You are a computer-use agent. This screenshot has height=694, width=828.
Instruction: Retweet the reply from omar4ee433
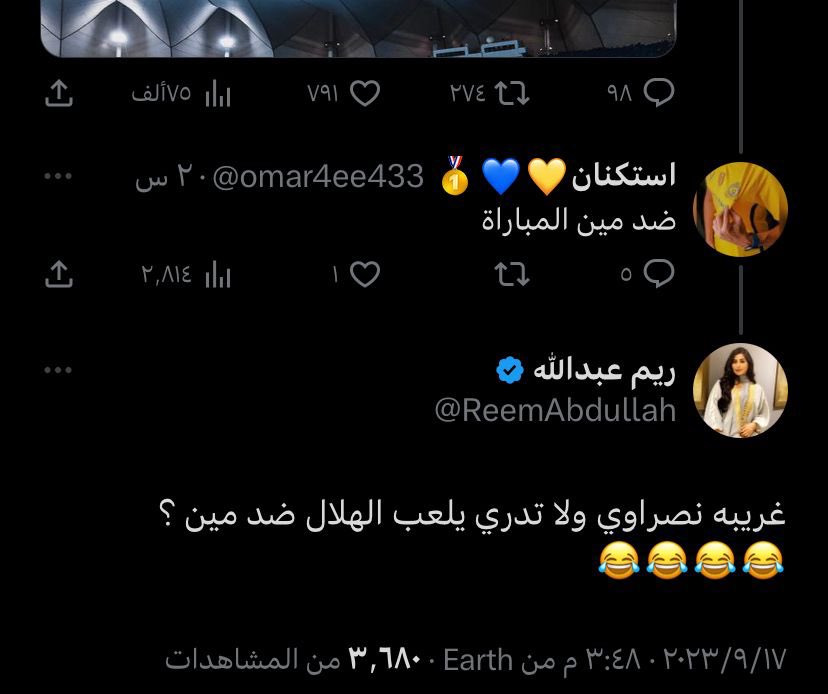click(x=514, y=274)
